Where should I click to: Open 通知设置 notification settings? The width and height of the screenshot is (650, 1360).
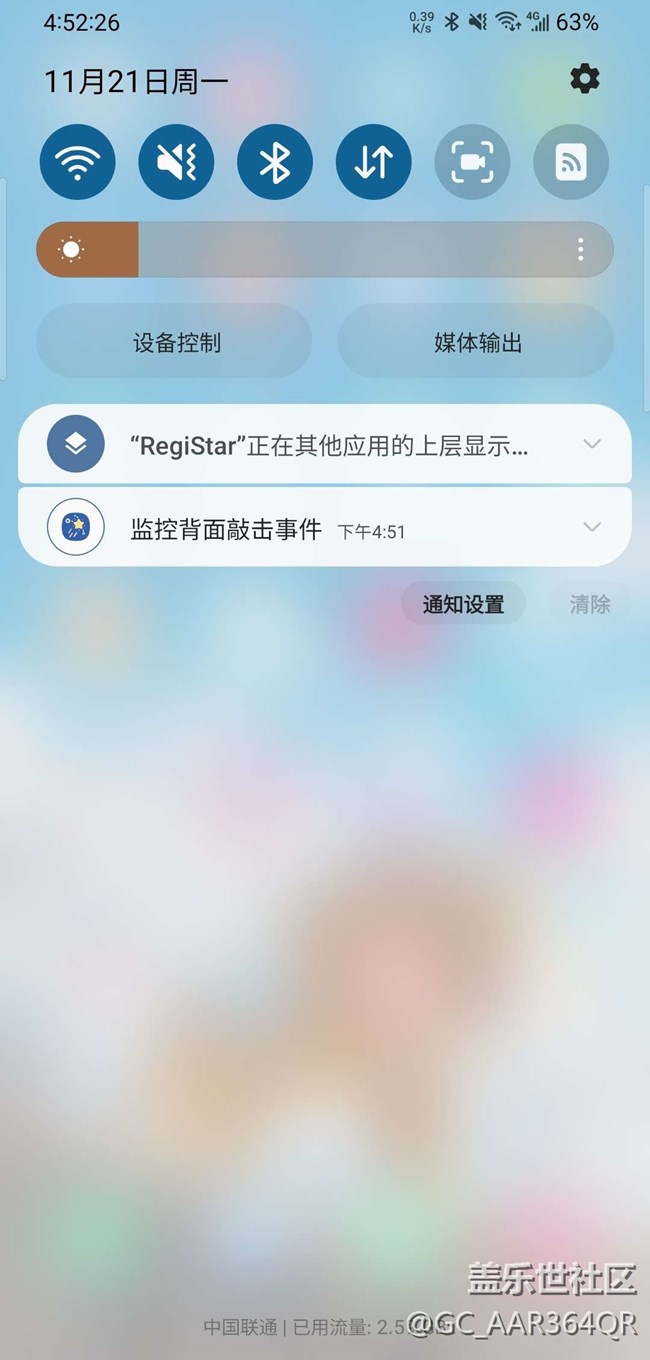463,604
